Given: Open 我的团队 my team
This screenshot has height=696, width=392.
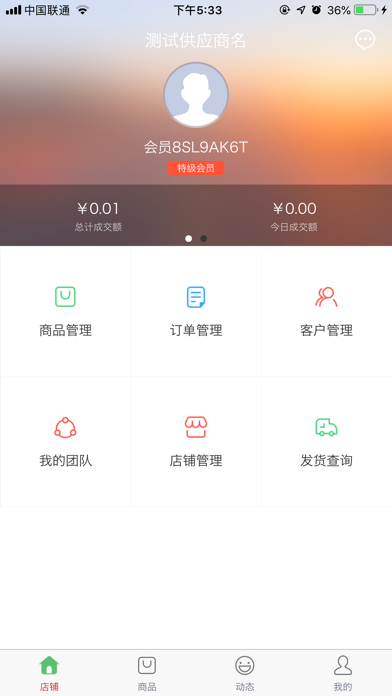Looking at the screenshot, I should coord(65,442).
